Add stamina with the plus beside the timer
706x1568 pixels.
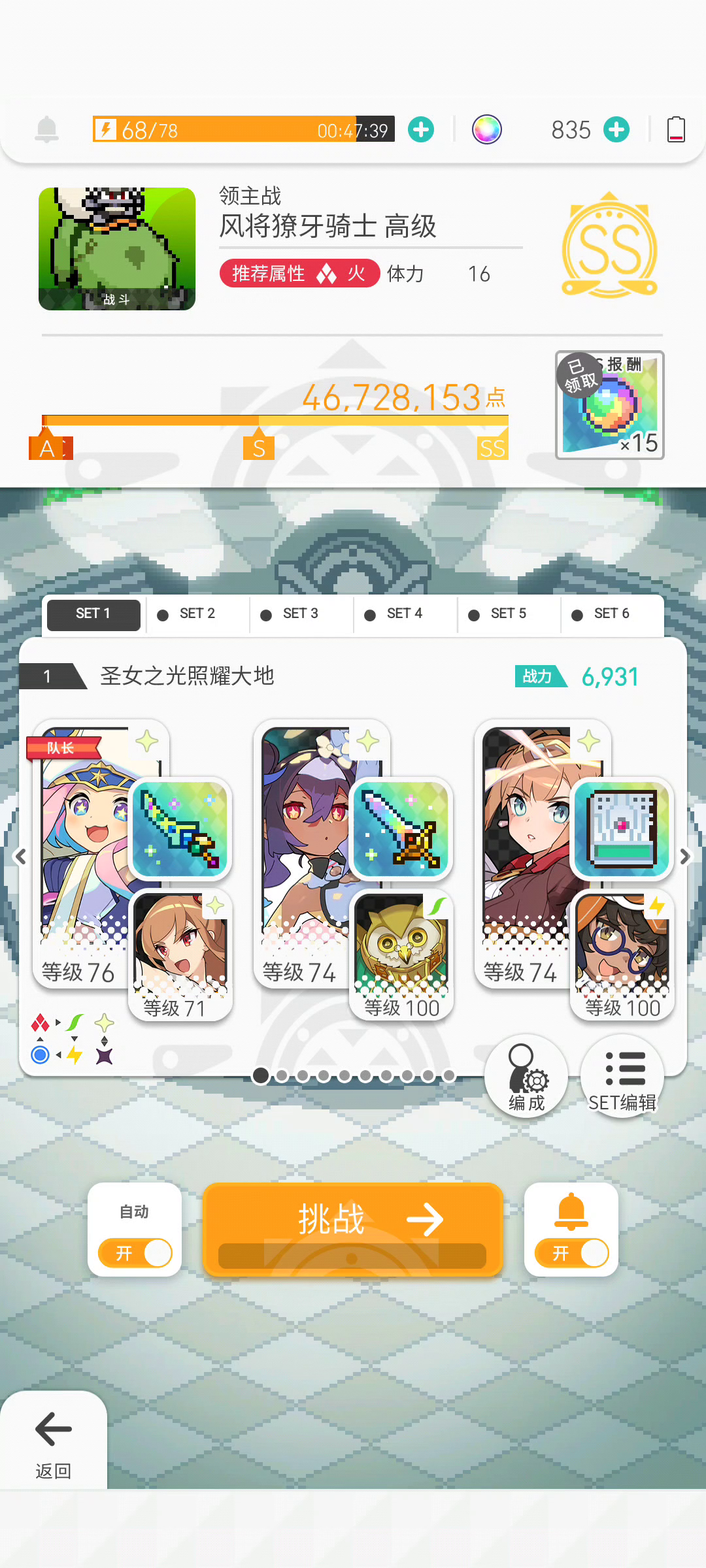click(x=421, y=129)
